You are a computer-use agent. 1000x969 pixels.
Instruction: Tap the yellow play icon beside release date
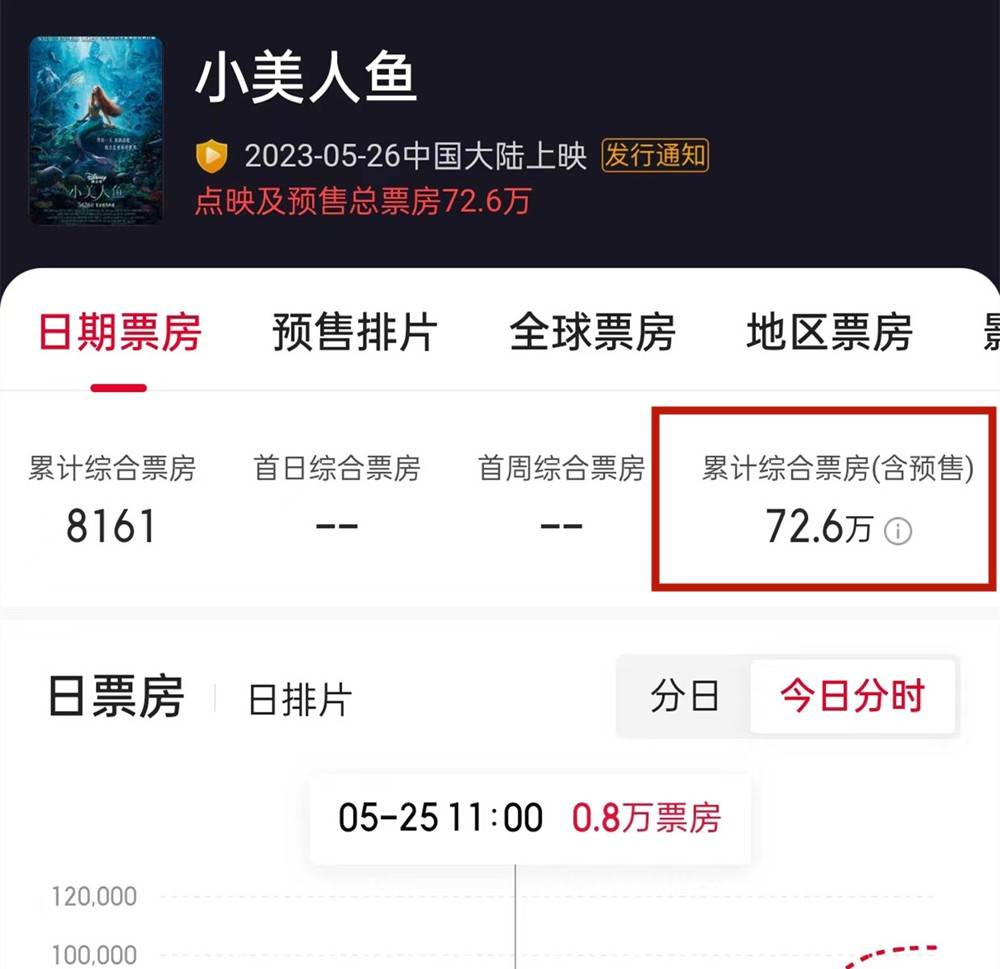[211, 156]
